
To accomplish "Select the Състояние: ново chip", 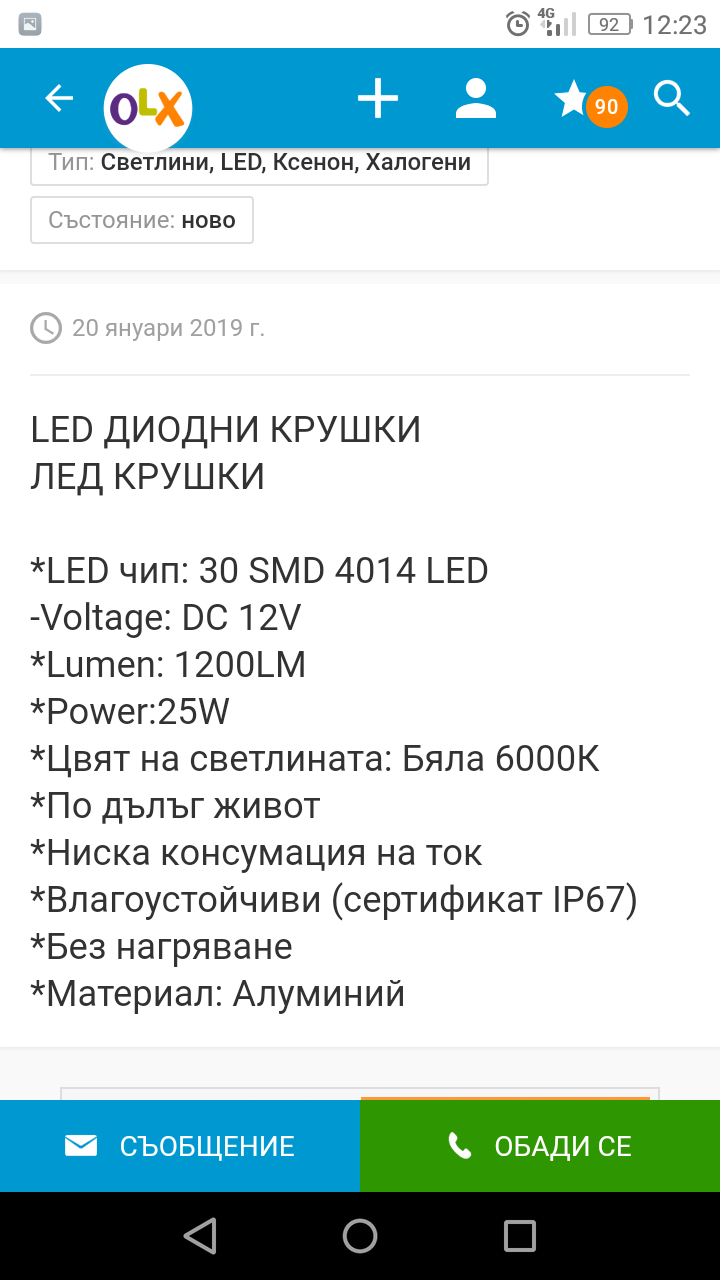I will [142, 220].
